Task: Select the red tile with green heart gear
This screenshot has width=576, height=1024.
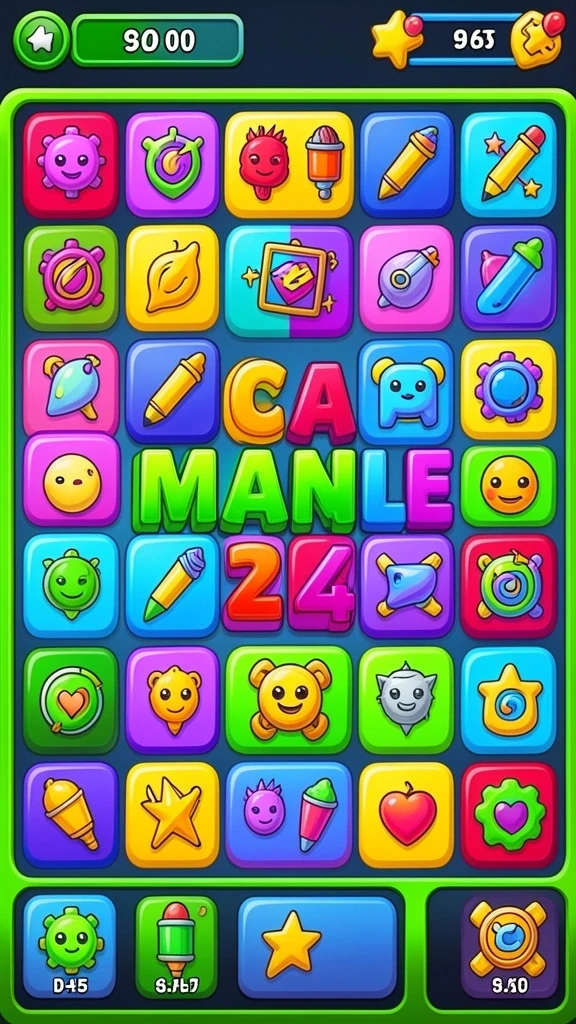Action: coord(509,814)
